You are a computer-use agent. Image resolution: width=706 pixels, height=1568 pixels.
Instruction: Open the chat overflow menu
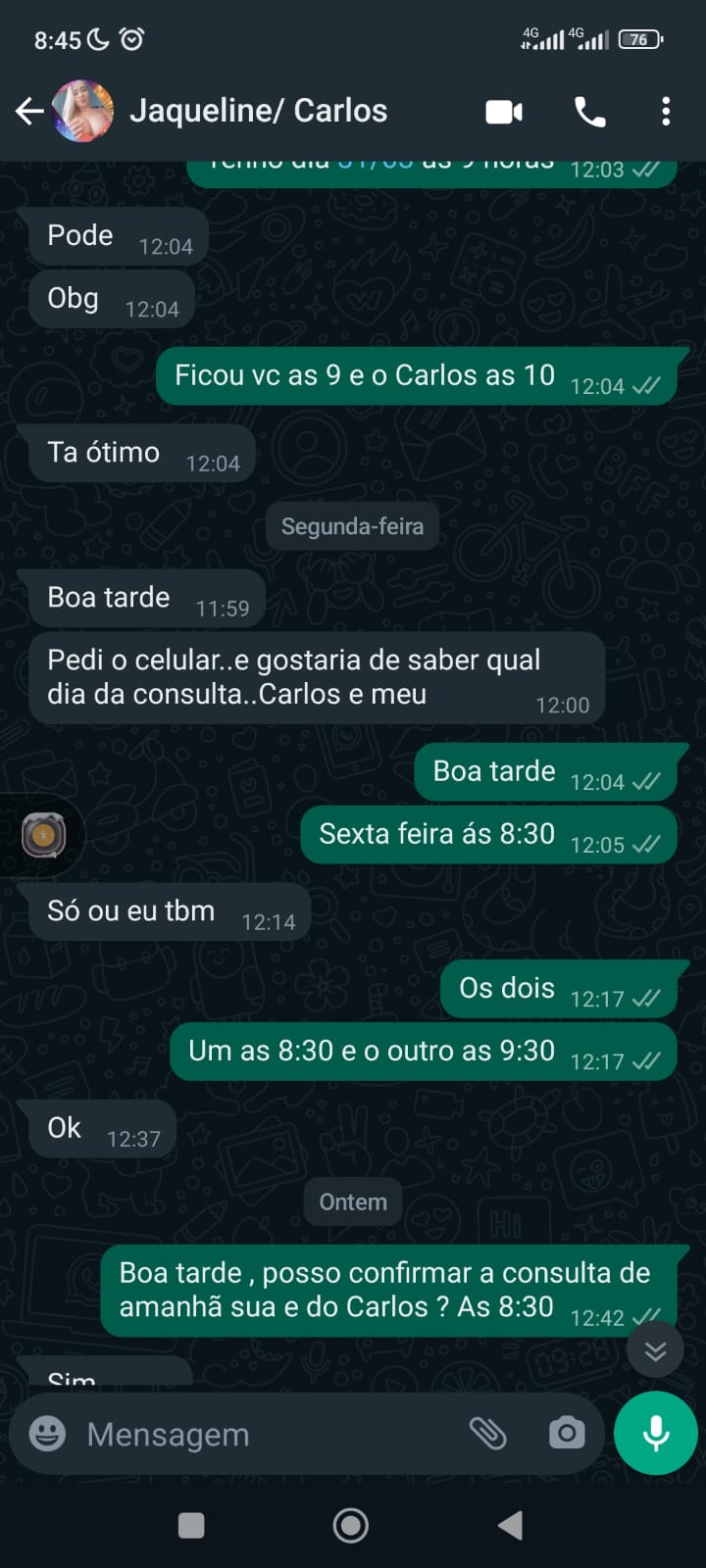tap(666, 112)
